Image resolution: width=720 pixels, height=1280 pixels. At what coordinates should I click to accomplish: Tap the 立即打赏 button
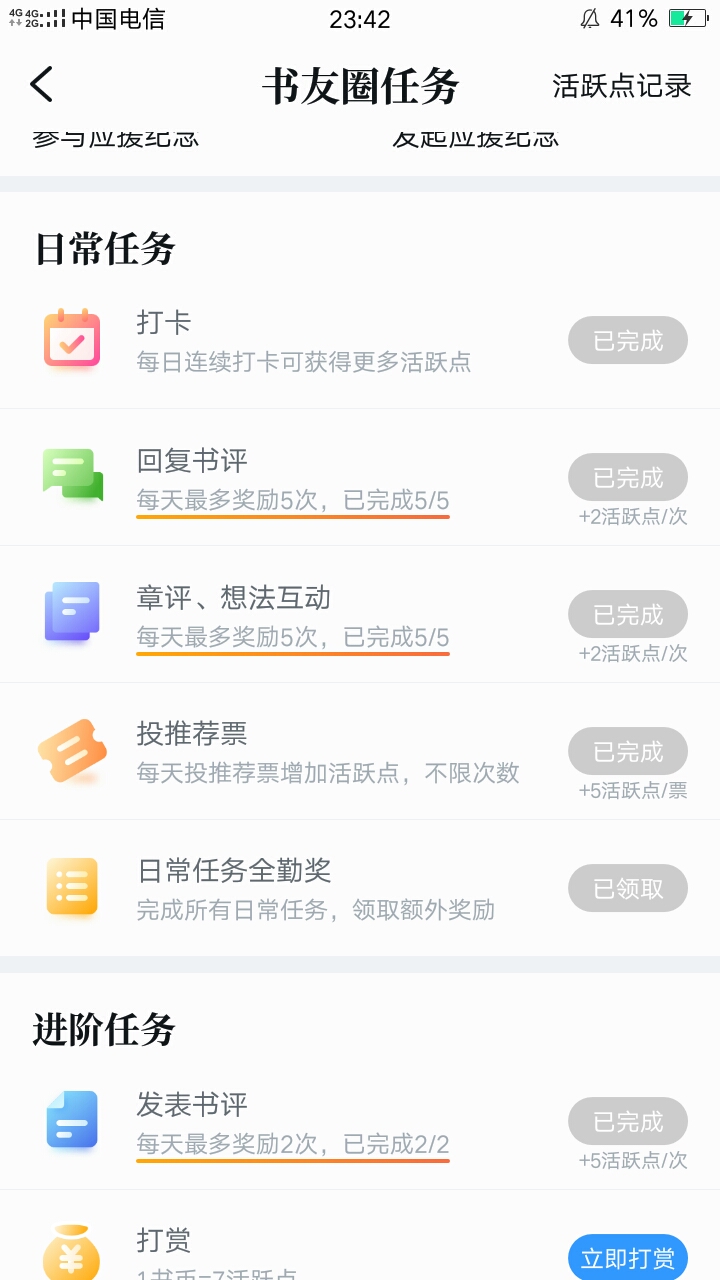(628, 1258)
